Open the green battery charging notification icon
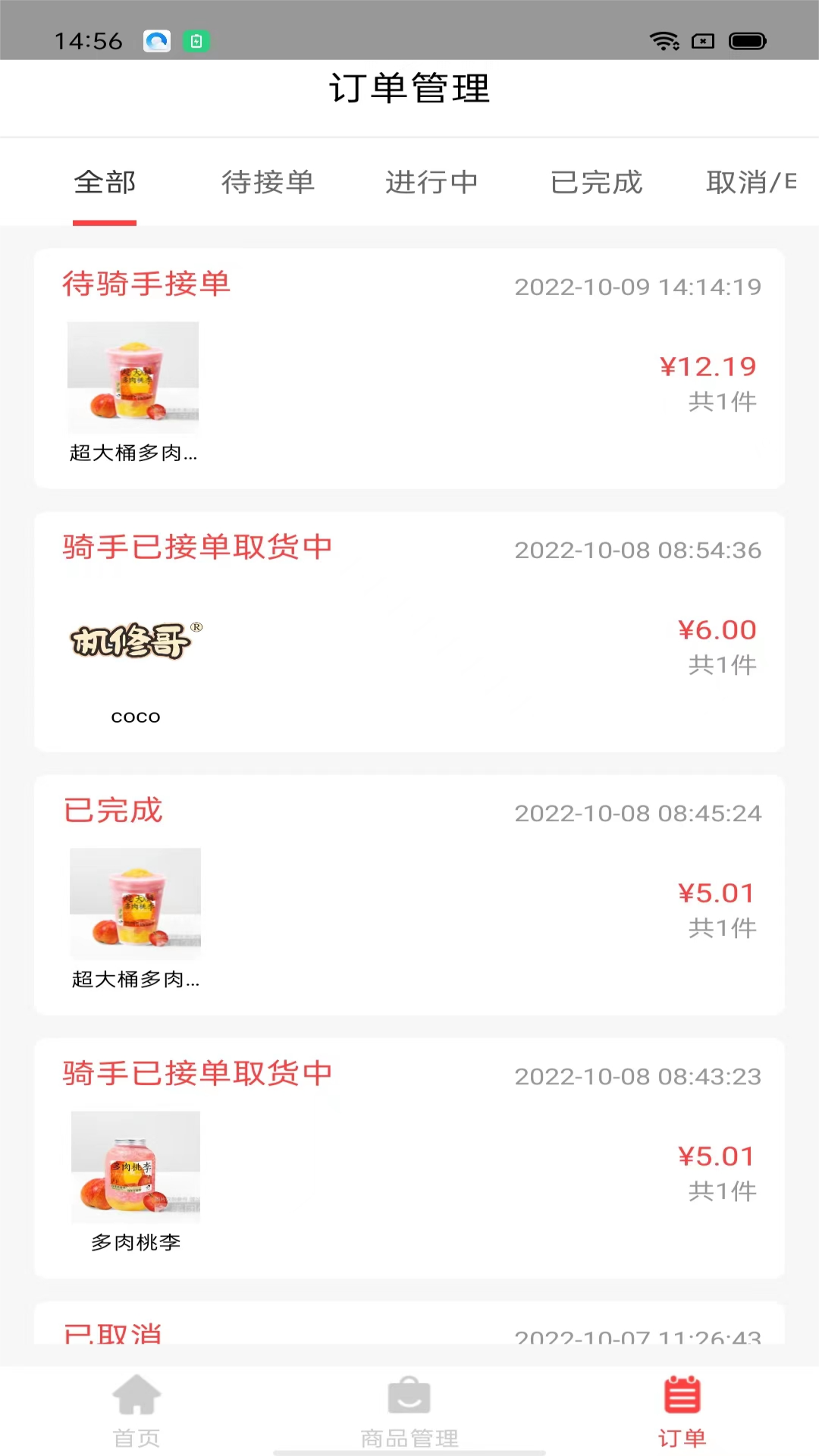This screenshot has height=1456, width=819. pos(196,41)
